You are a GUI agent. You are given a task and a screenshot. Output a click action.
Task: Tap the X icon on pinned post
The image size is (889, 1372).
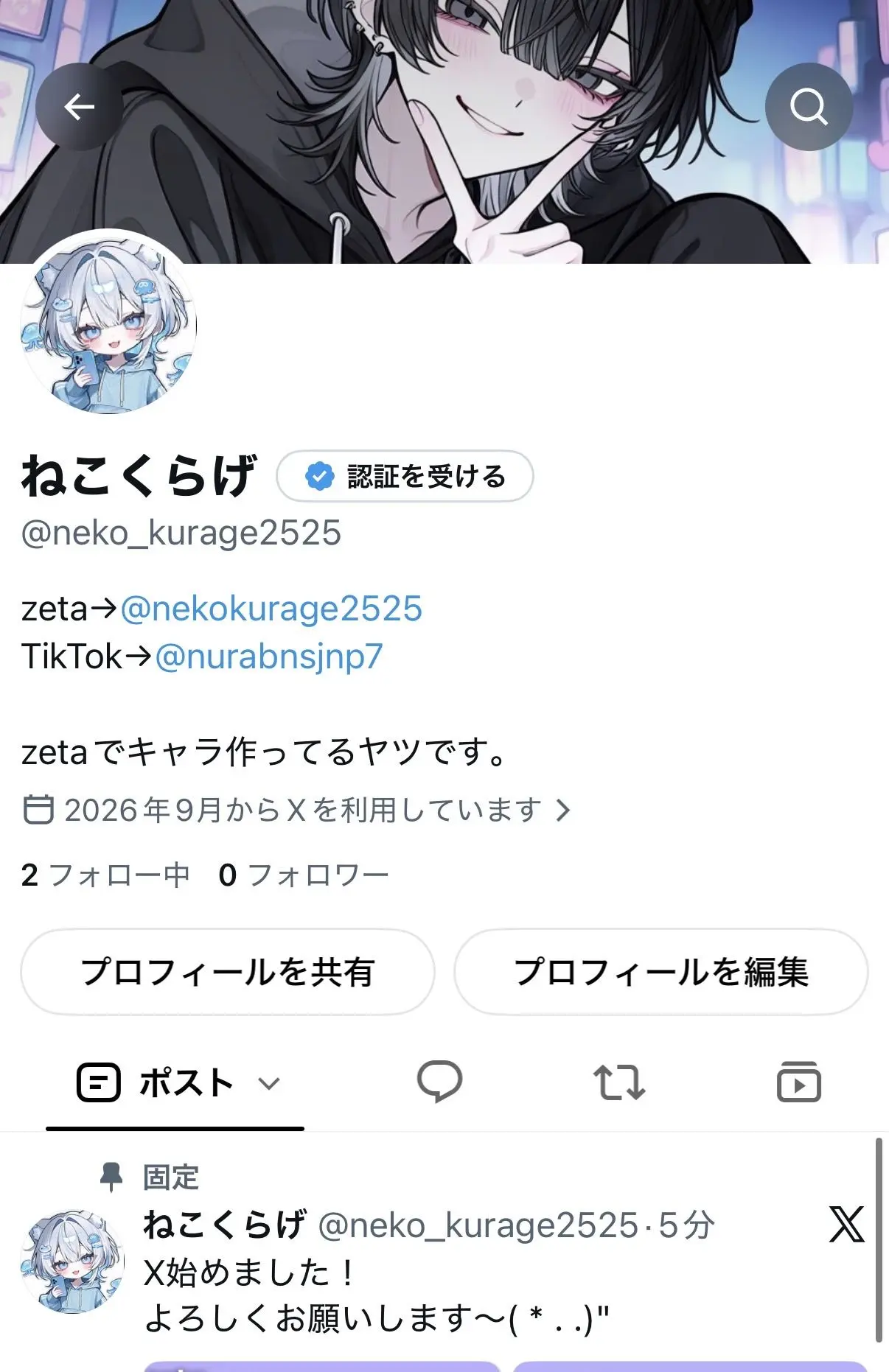(x=846, y=1225)
